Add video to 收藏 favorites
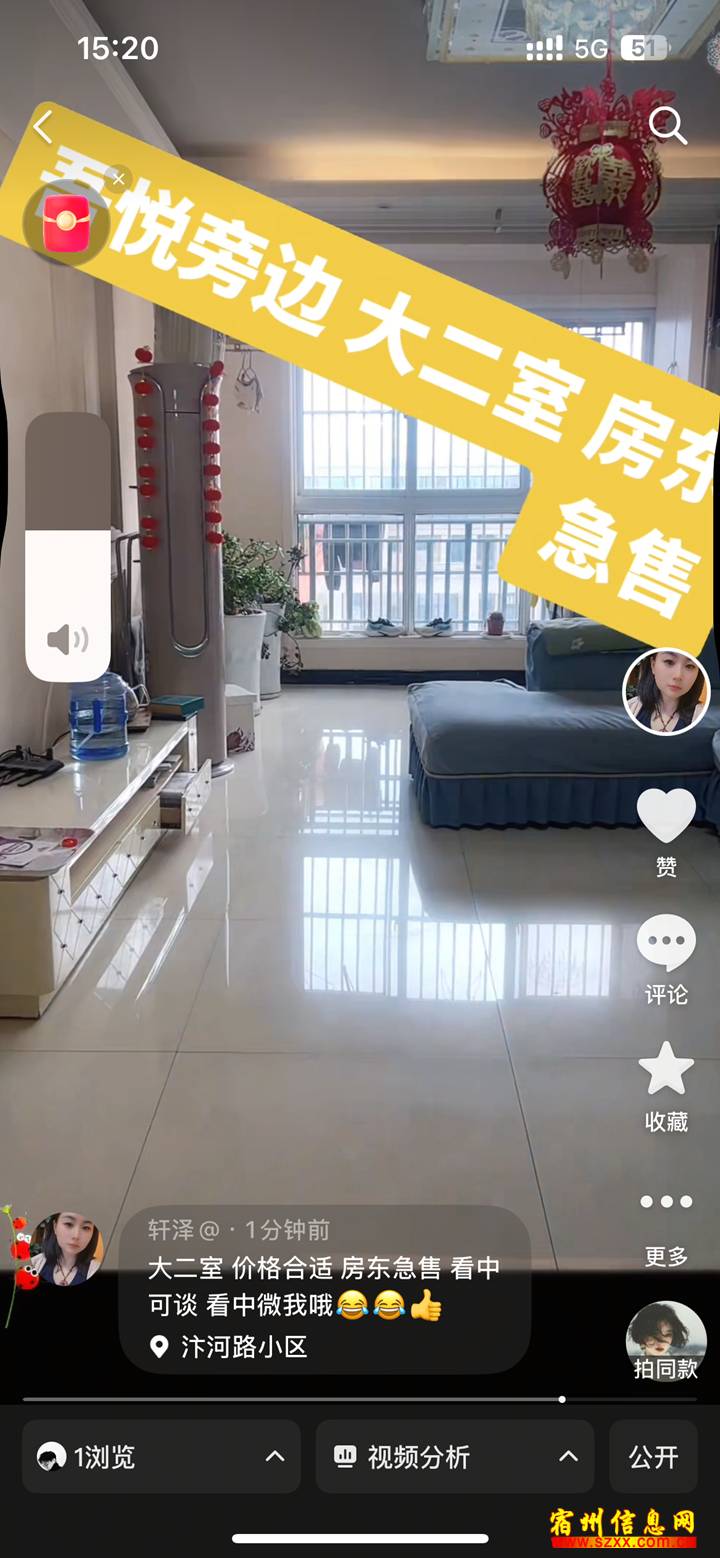The width and height of the screenshot is (720, 1558). [x=666, y=1070]
